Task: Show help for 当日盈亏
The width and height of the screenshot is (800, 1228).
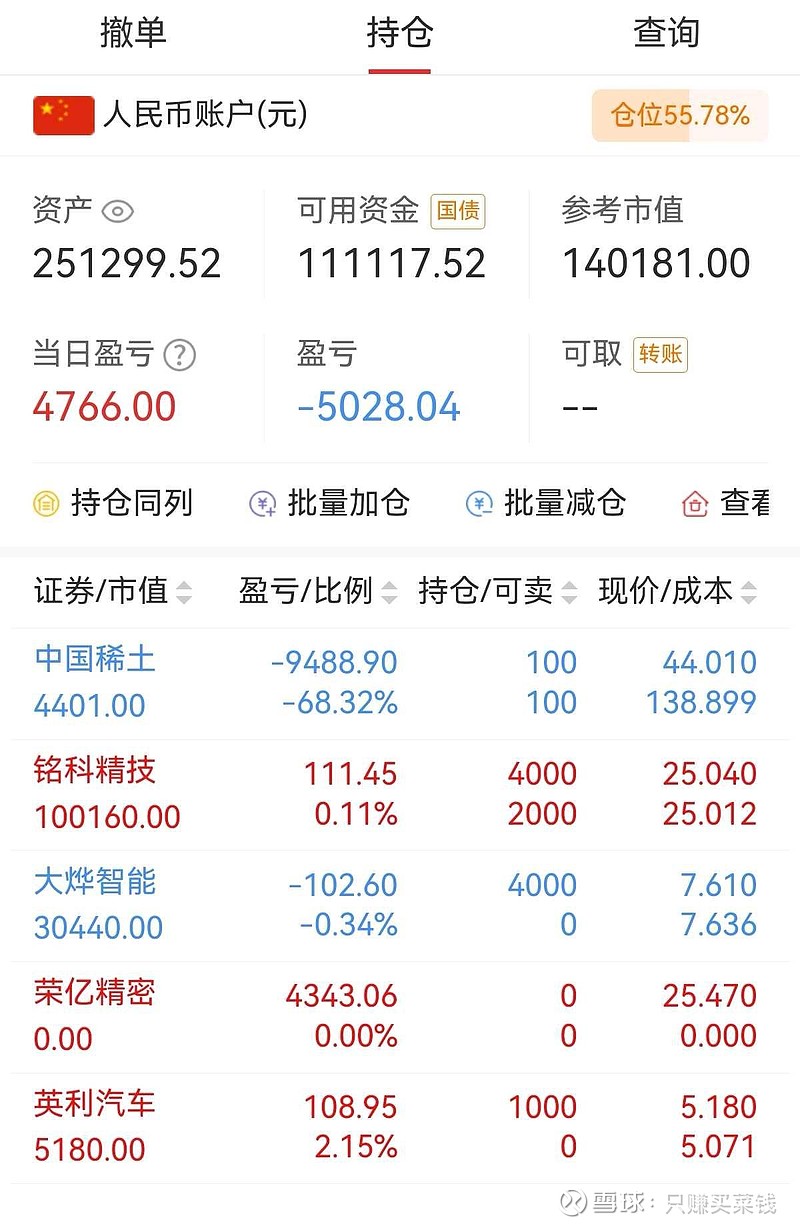Action: click(180, 355)
